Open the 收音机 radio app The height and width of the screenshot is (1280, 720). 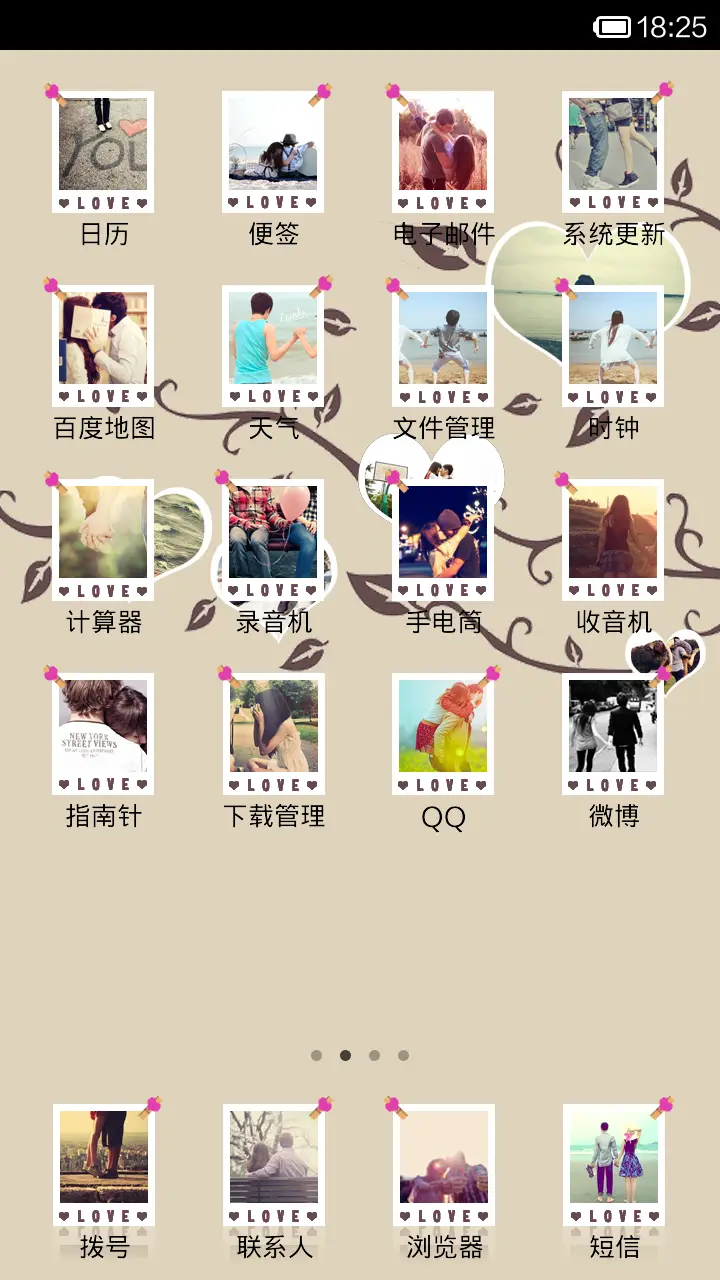[613, 540]
